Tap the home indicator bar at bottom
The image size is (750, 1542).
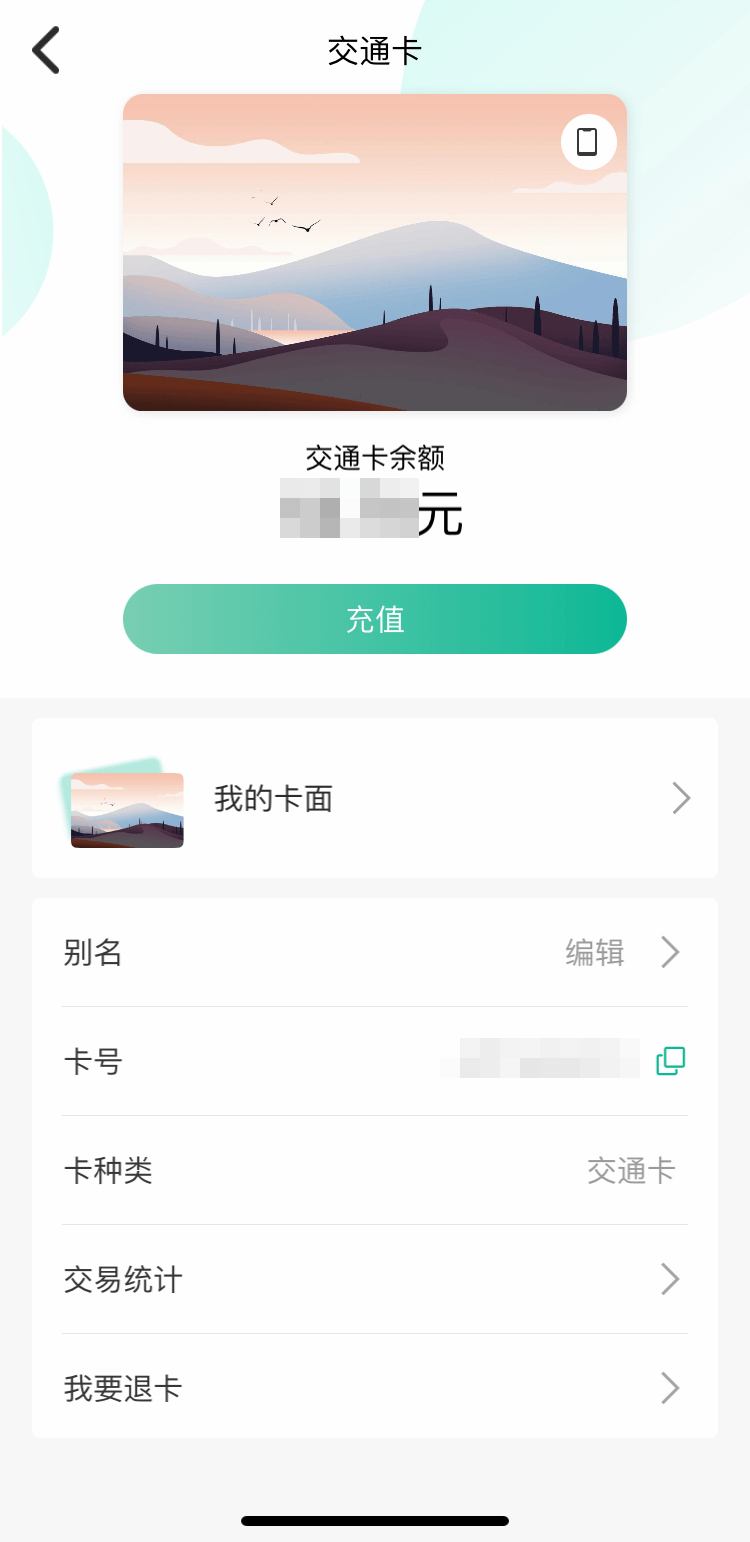(375, 1521)
